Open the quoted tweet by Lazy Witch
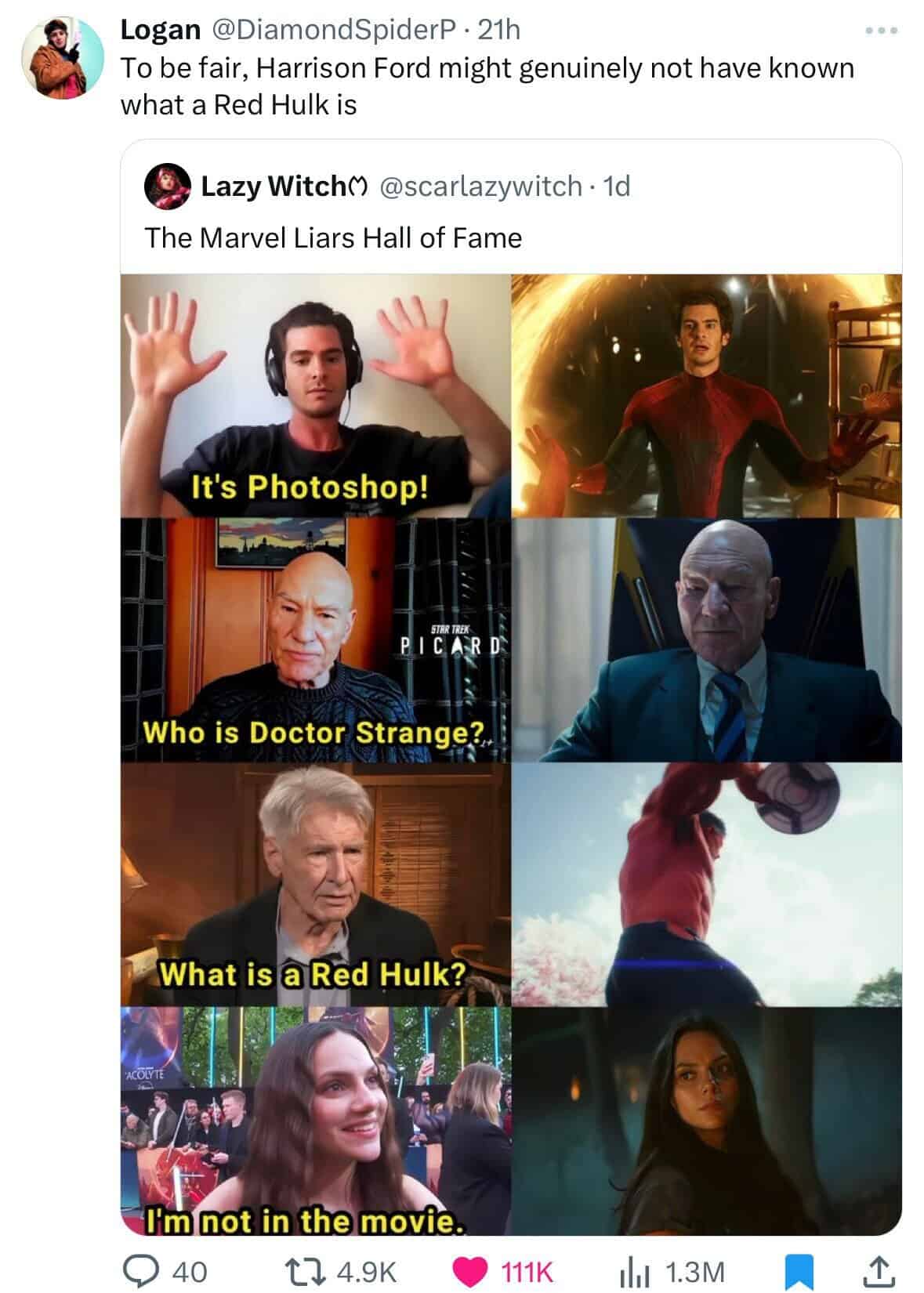 pyautogui.click(x=509, y=212)
